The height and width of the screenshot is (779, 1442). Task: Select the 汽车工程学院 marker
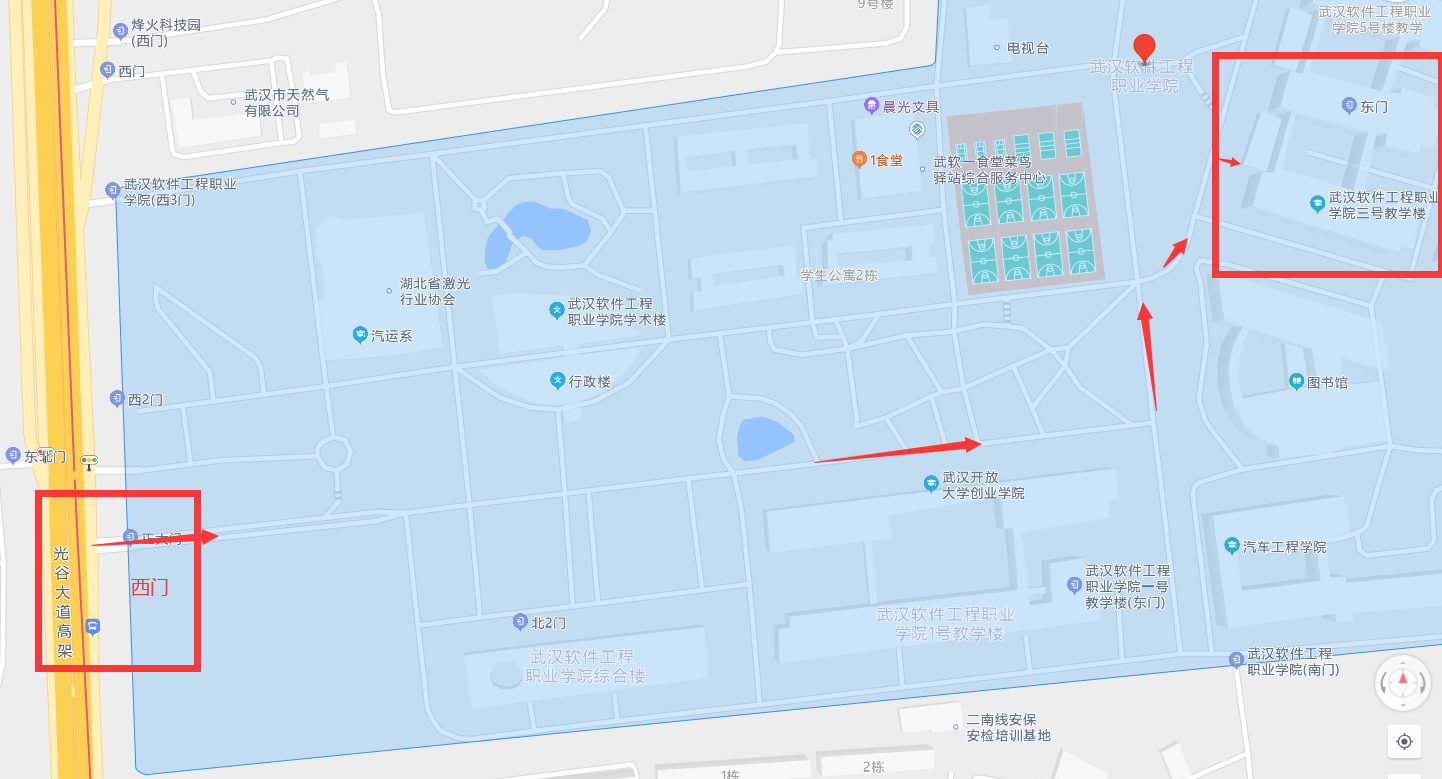click(1232, 546)
